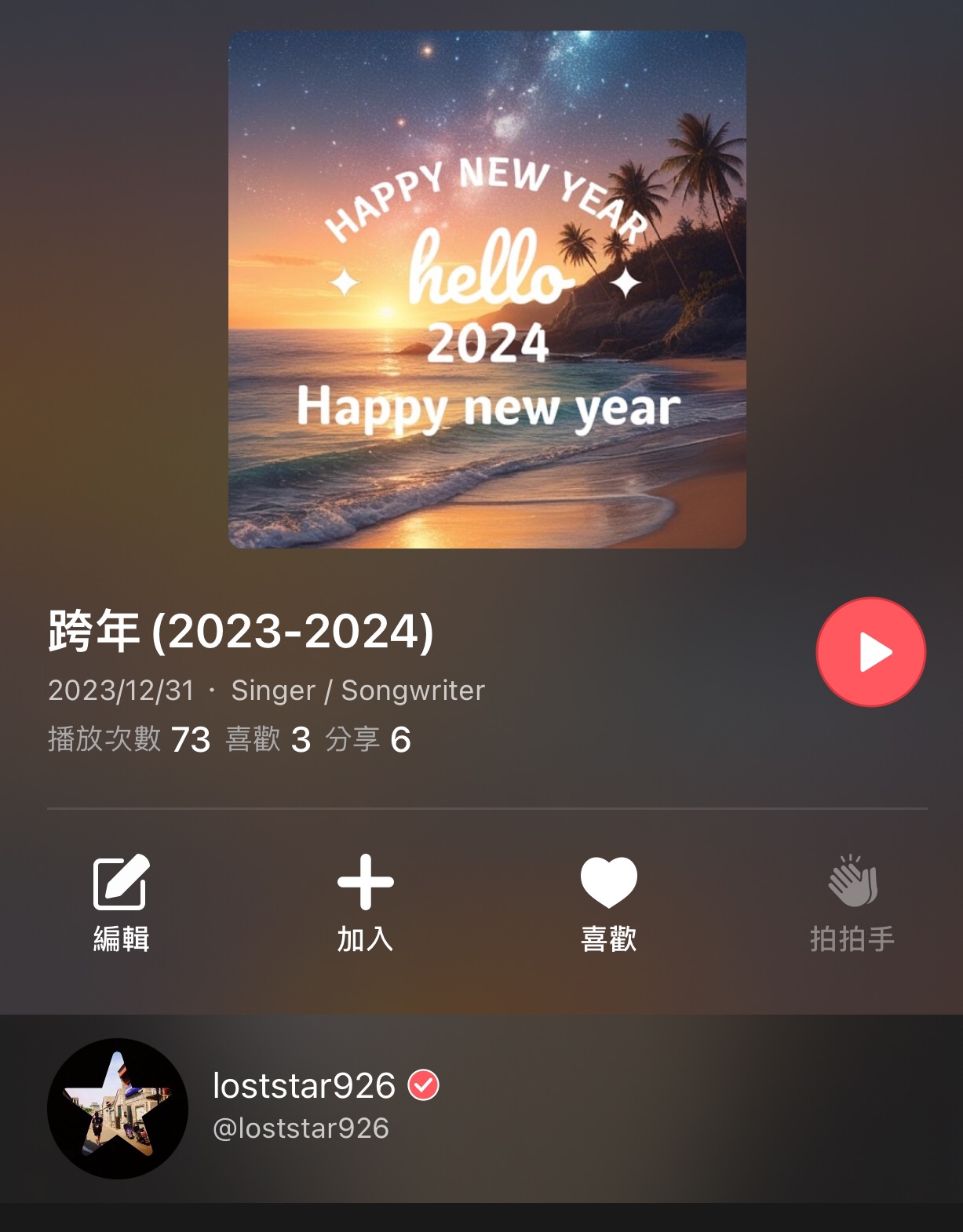Open 編輯 to edit this song
The image size is (963, 1232).
[x=121, y=902]
